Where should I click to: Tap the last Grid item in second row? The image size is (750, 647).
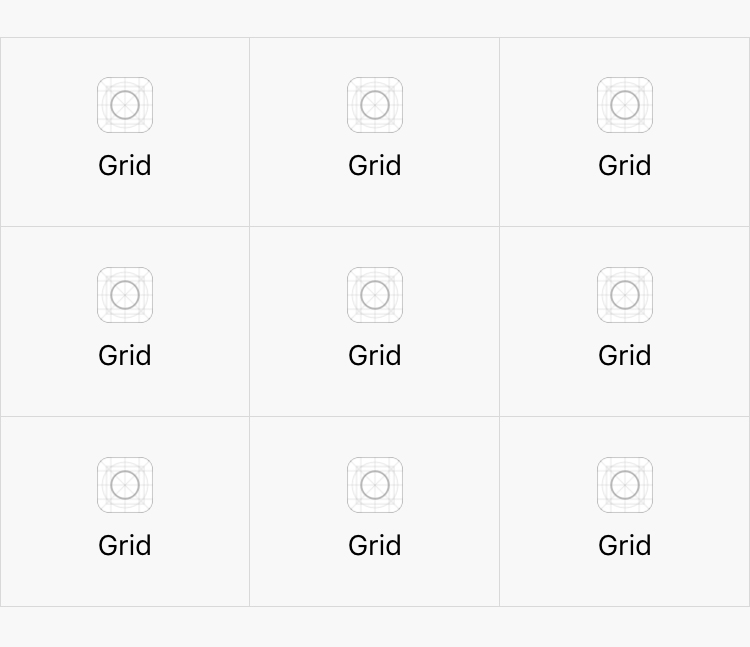click(x=625, y=320)
